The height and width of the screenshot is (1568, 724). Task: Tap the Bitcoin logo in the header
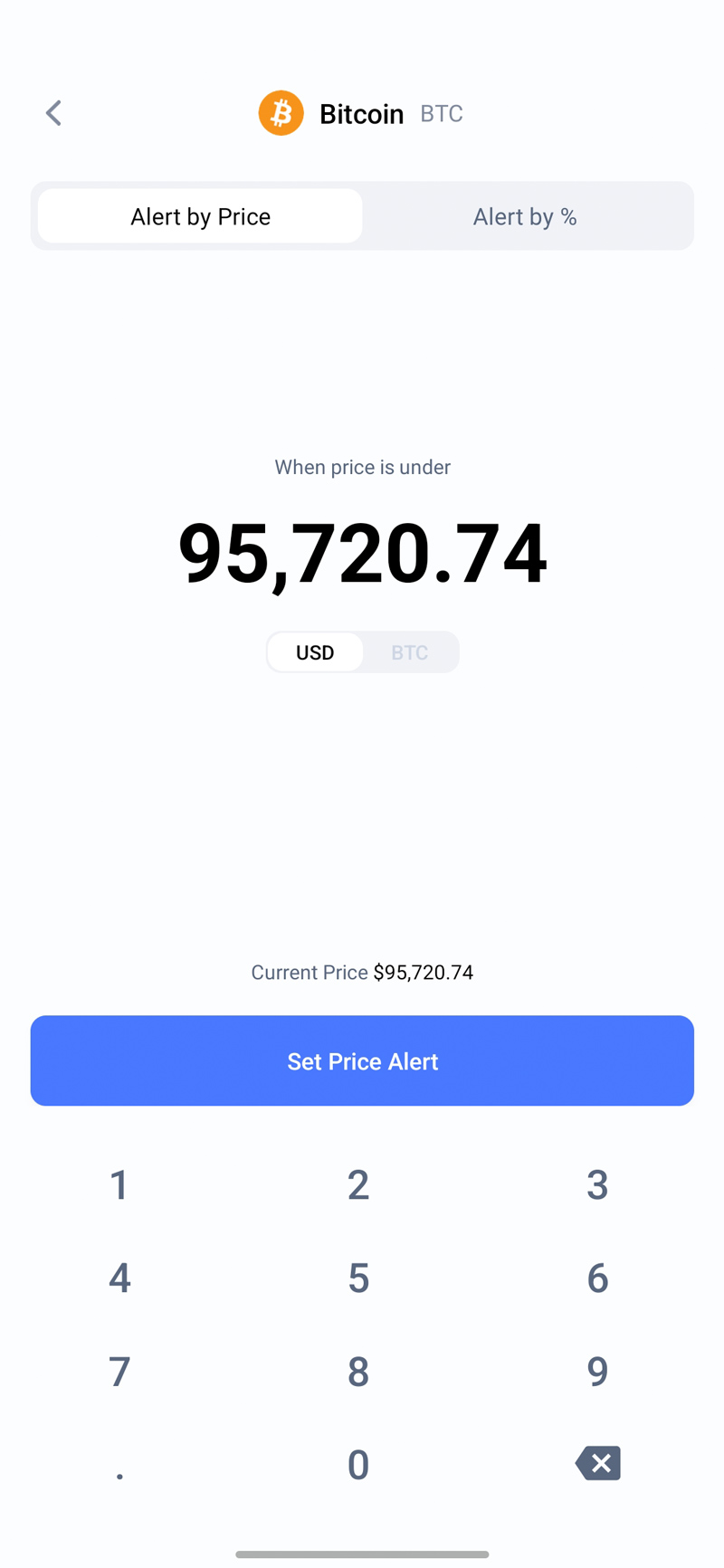[x=281, y=112]
